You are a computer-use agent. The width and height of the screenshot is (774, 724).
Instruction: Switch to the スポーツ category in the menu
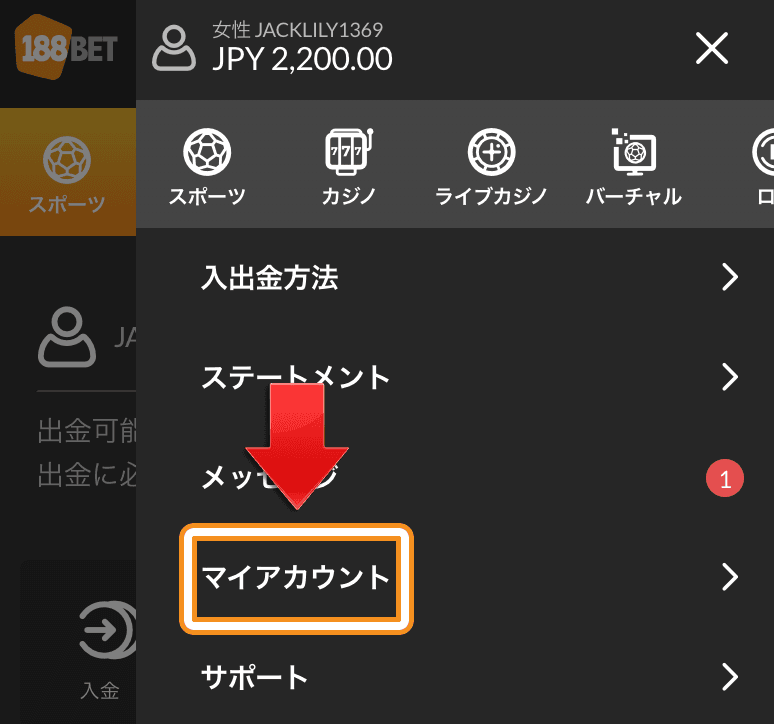207,167
